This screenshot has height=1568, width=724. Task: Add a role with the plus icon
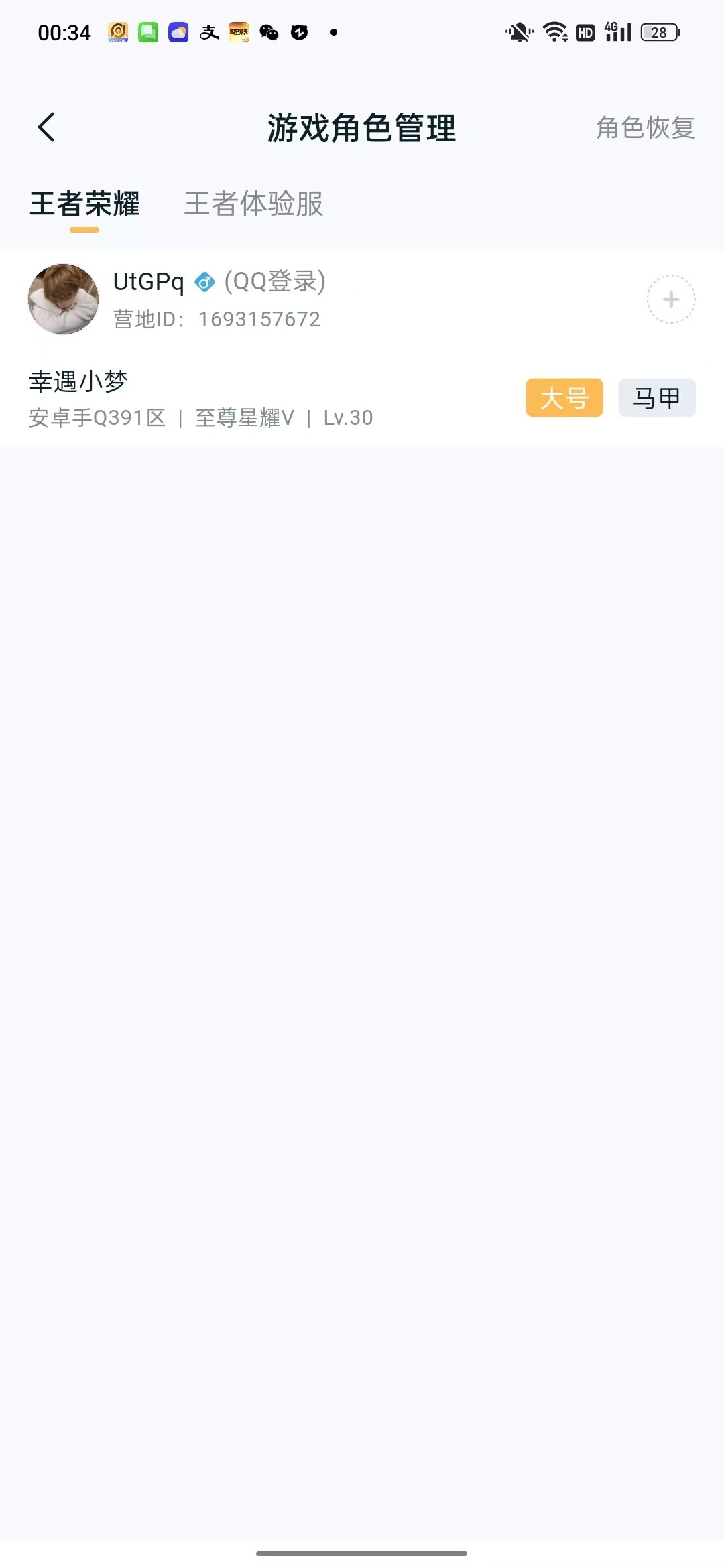click(670, 300)
